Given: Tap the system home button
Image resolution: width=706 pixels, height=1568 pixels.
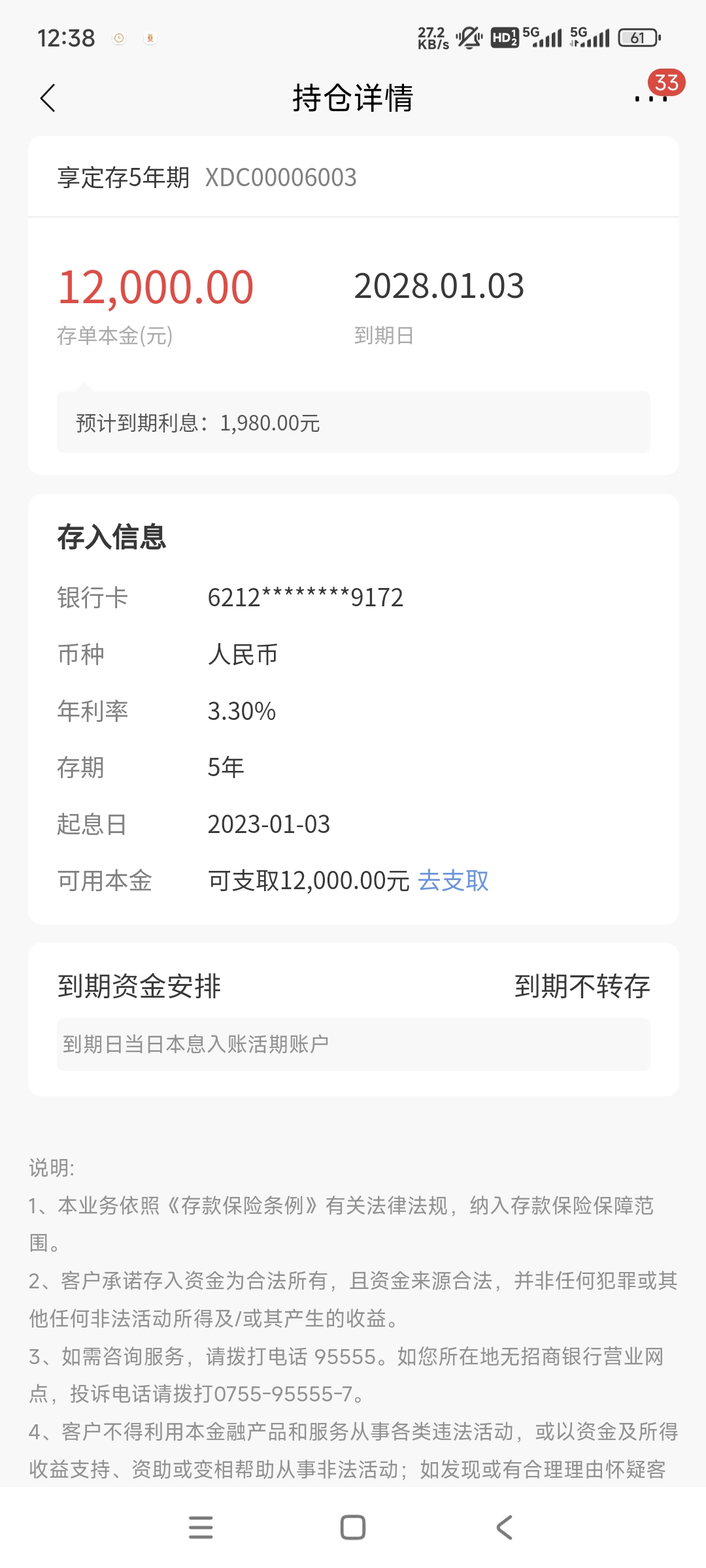Looking at the screenshot, I should tap(353, 1527).
